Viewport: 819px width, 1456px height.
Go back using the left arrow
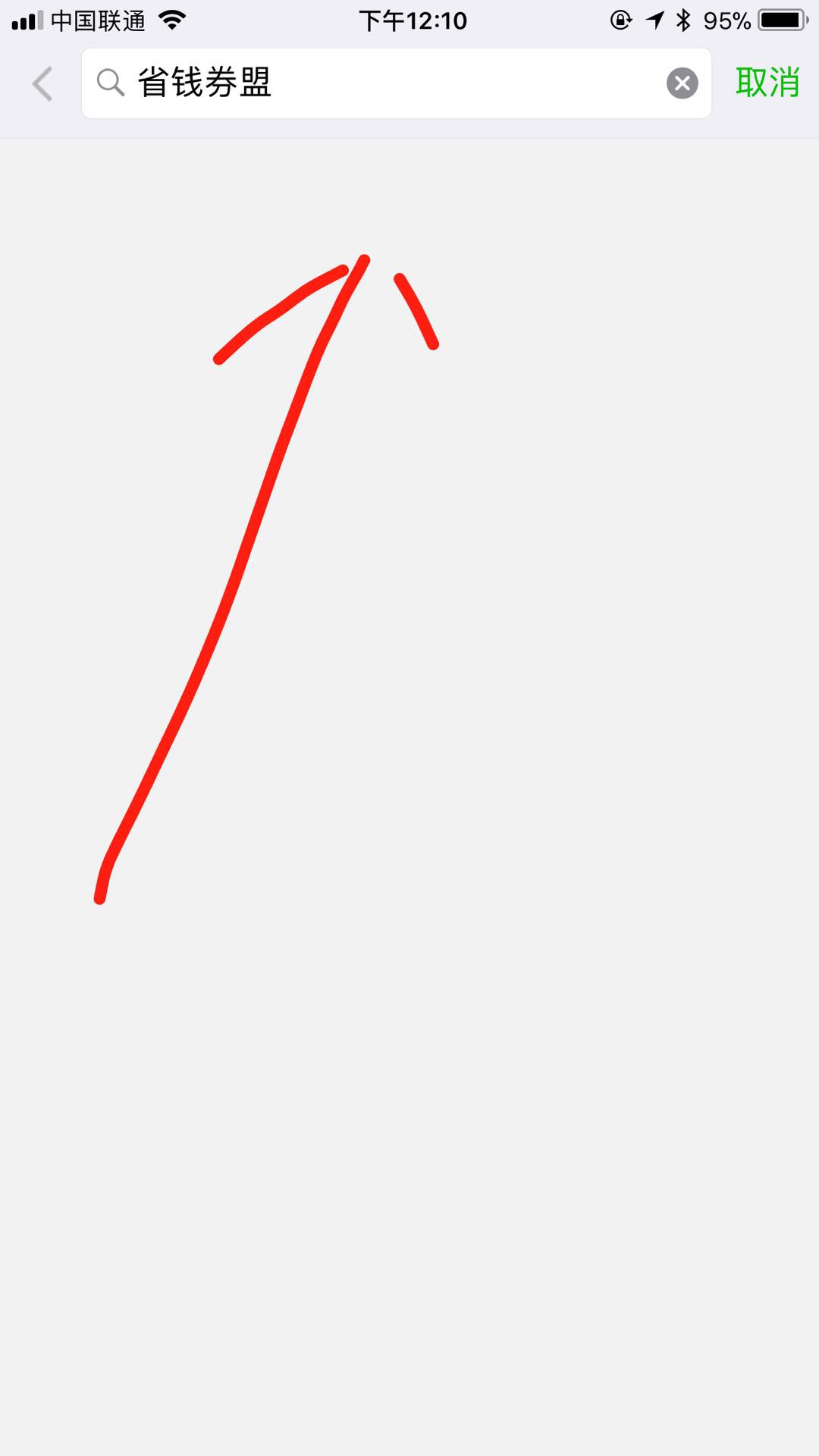[x=42, y=83]
